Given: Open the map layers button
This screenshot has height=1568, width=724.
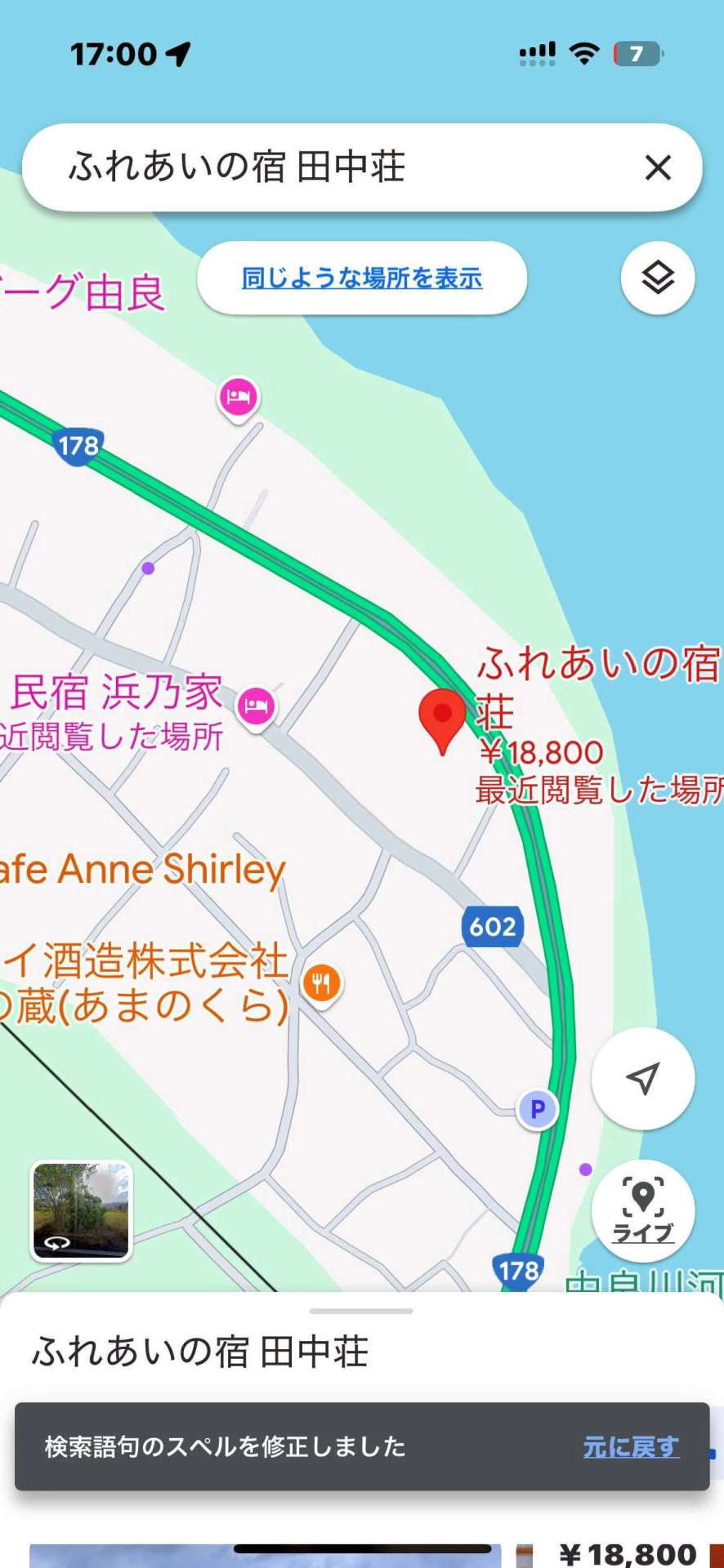Looking at the screenshot, I should pyautogui.click(x=658, y=278).
